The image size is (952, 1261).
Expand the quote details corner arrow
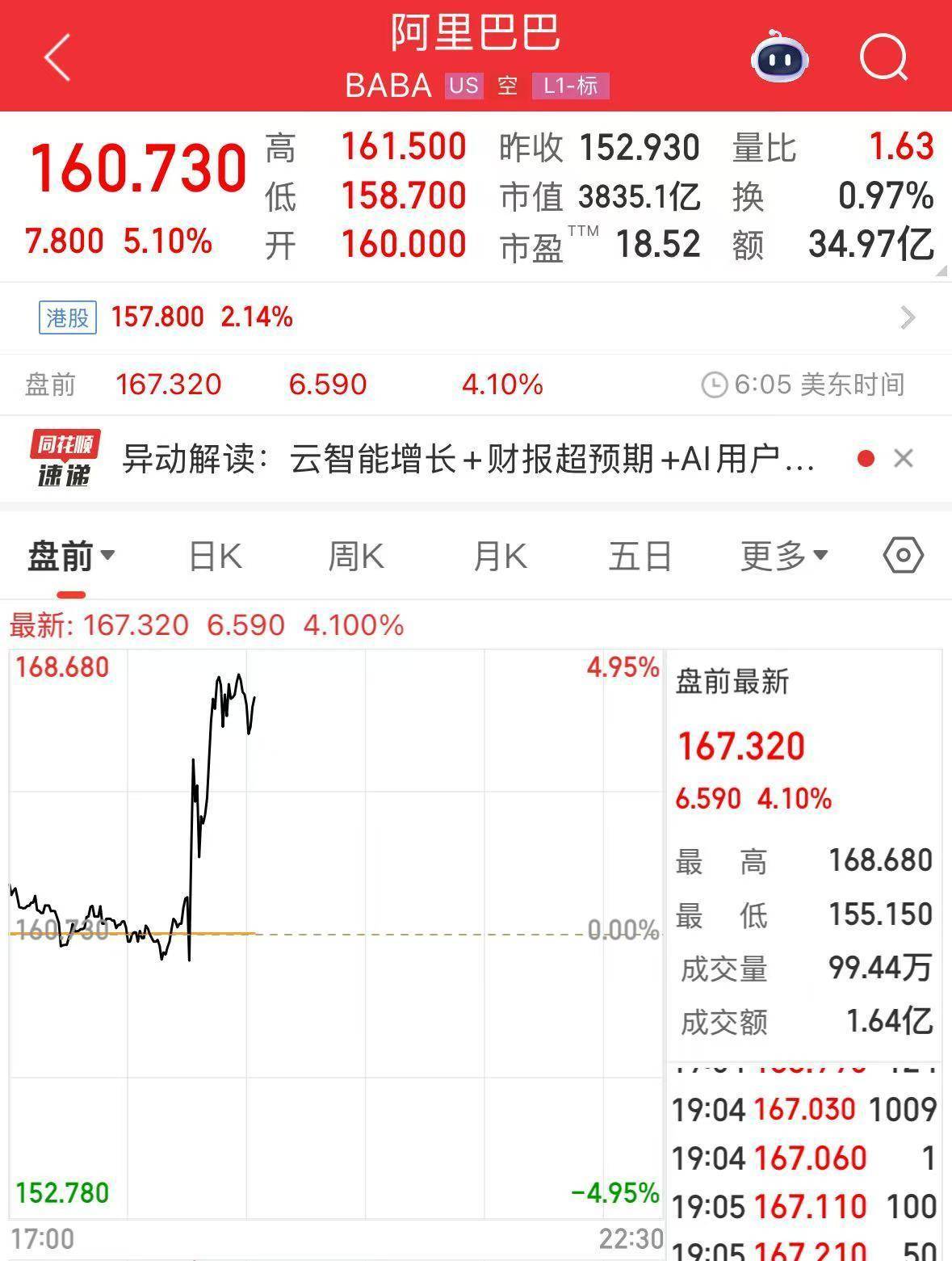(941, 272)
